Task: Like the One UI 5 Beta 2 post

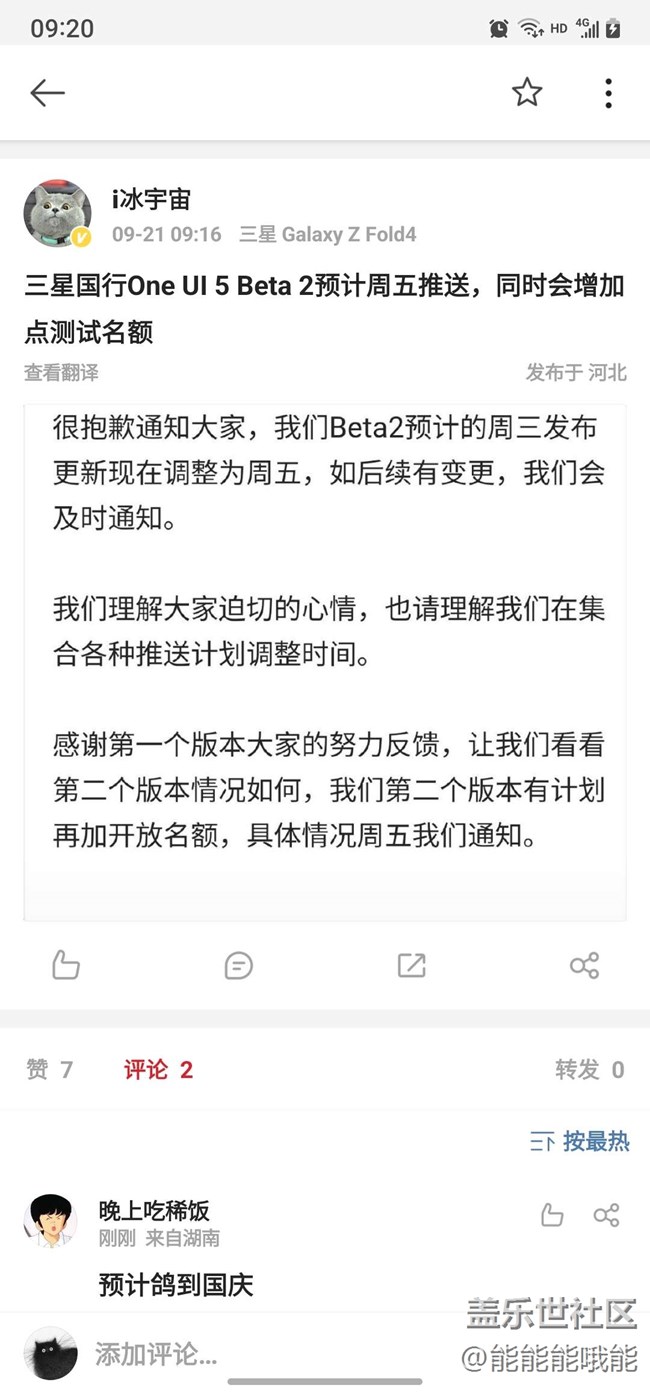Action: point(66,965)
